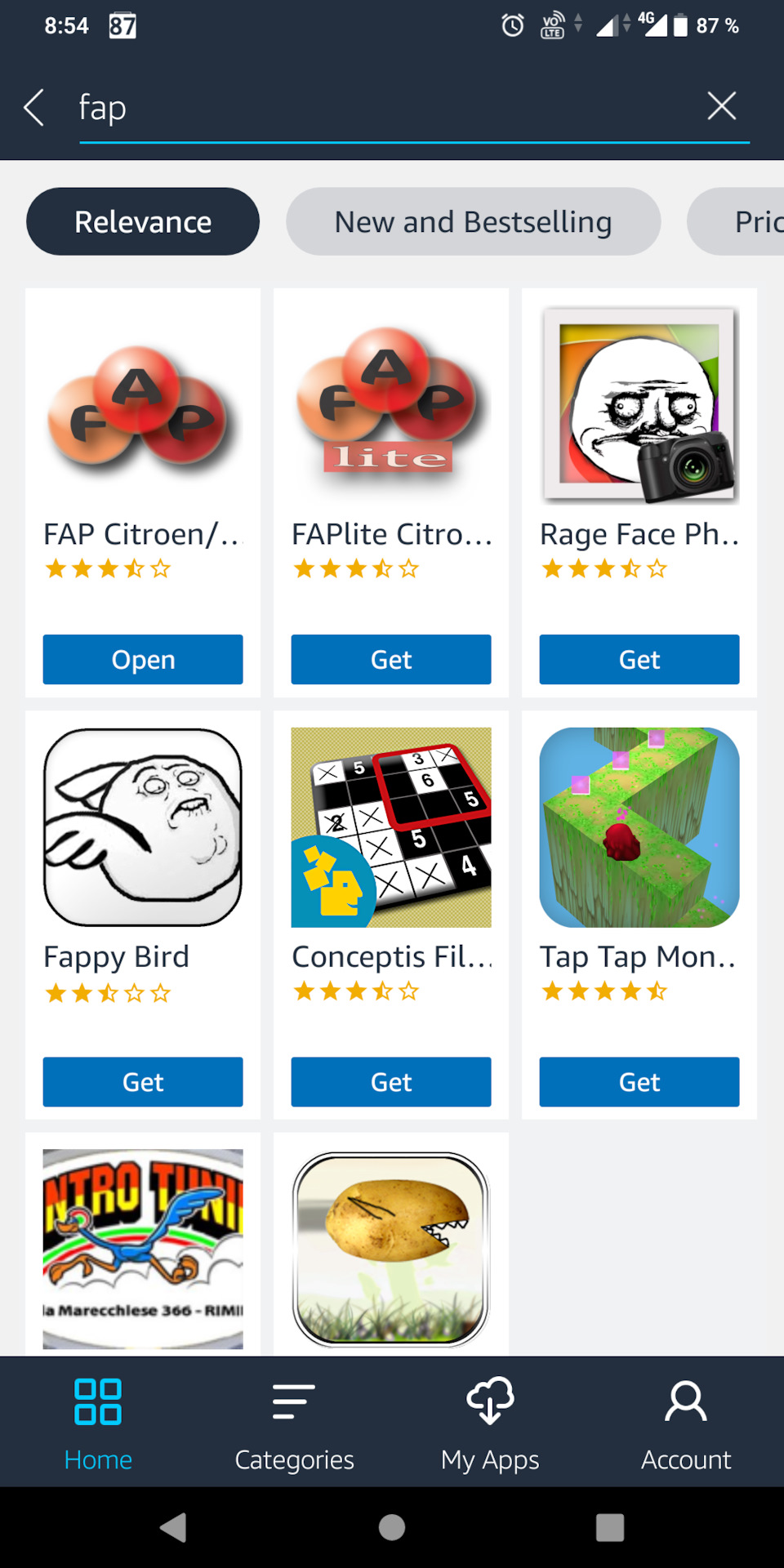Go back from search results
Screen dimensions: 784x1568
coord(34,107)
